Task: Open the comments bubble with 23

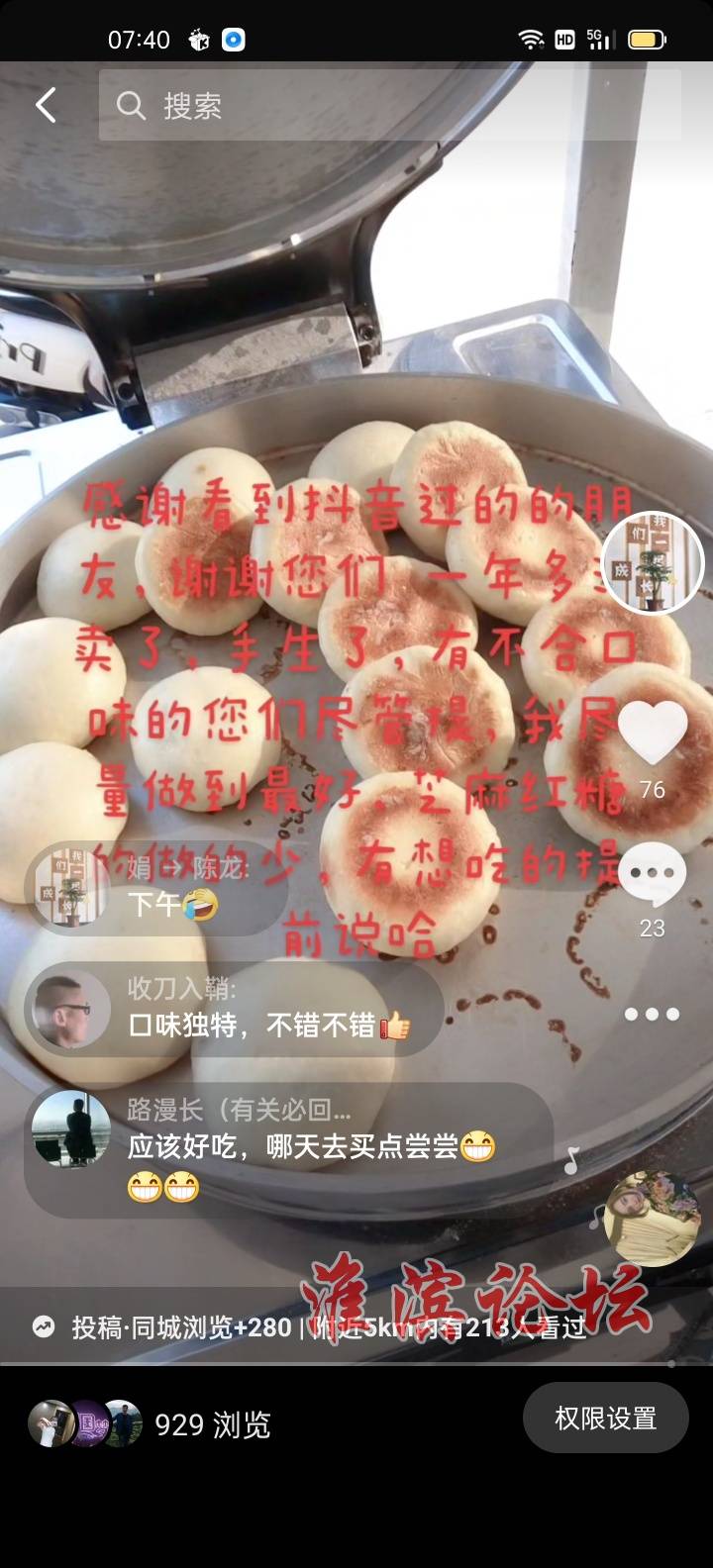Action: (653, 874)
